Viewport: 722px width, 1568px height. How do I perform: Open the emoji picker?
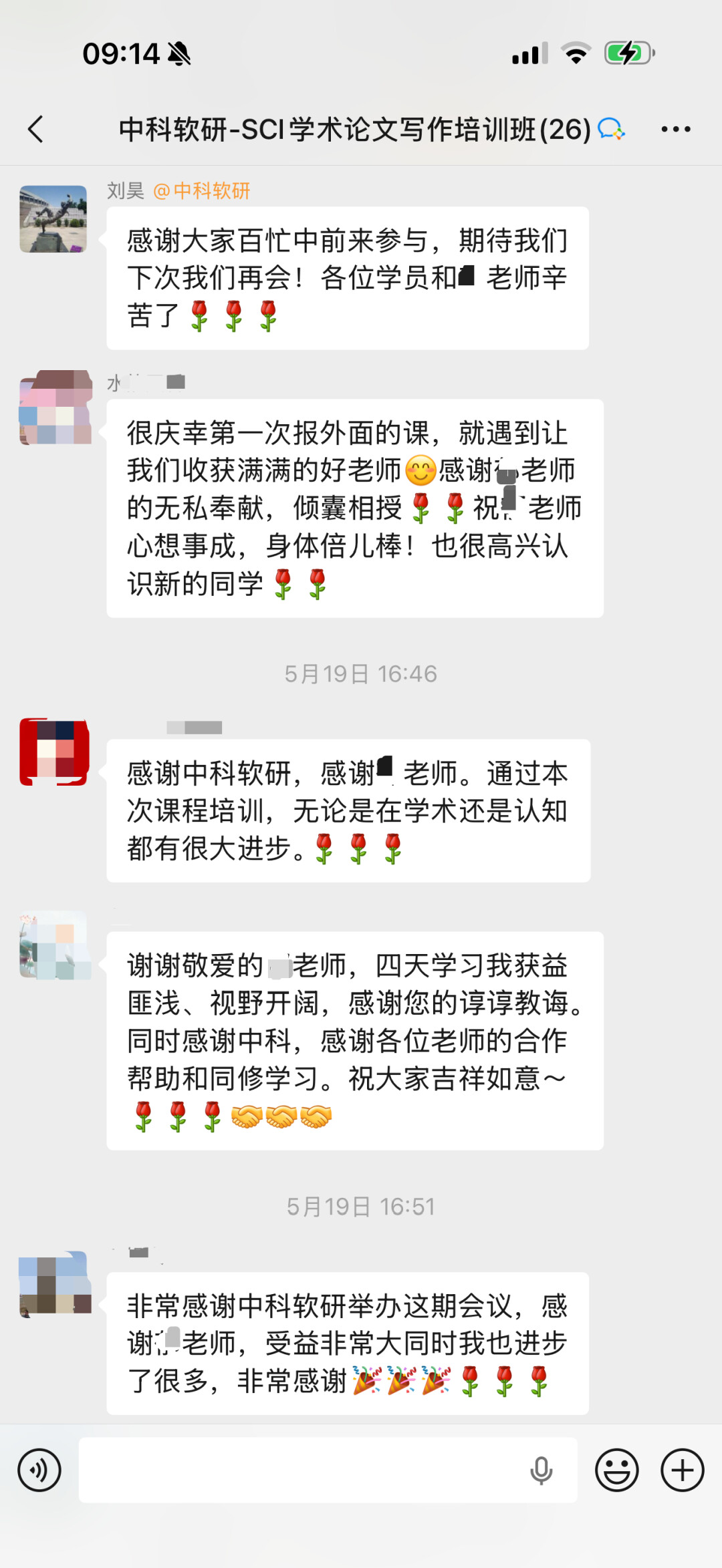[x=616, y=1470]
